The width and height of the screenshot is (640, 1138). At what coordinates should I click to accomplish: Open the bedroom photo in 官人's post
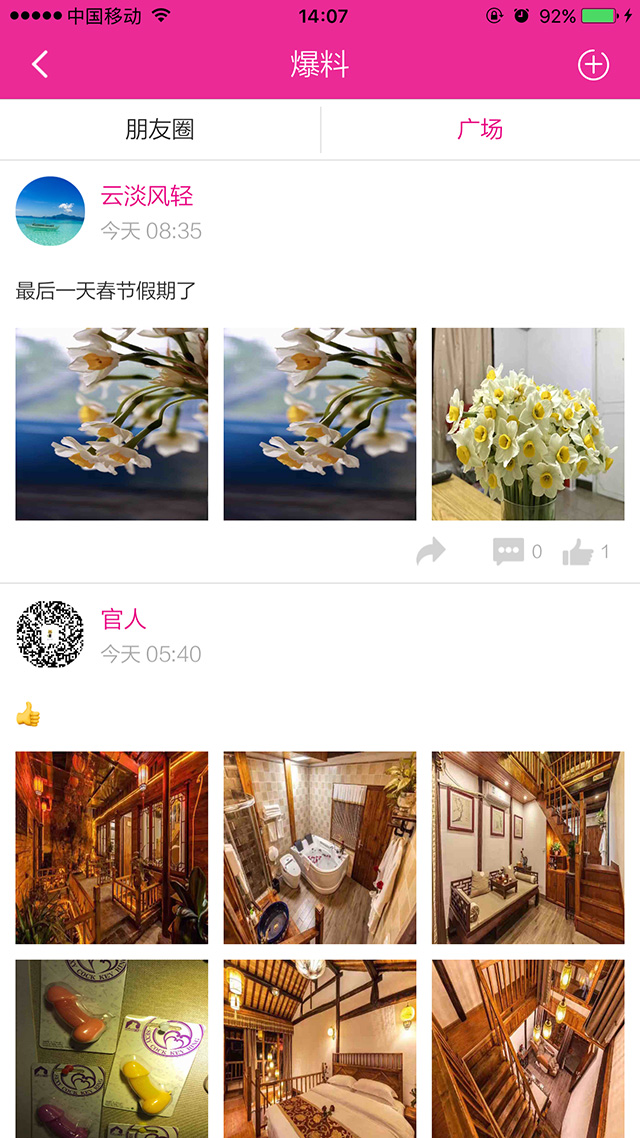pos(320,1048)
